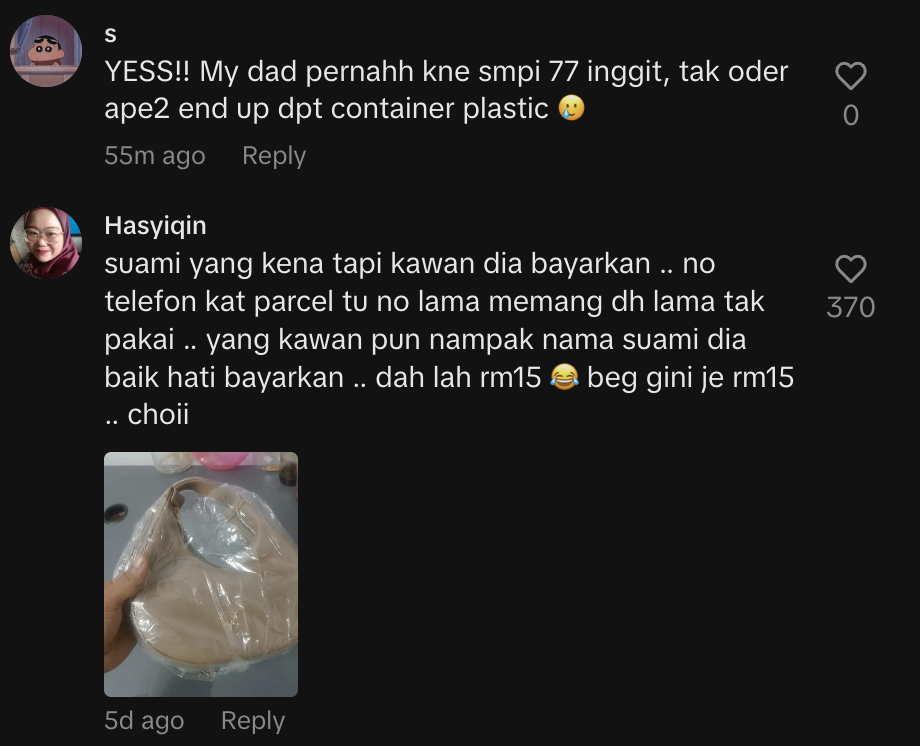The image size is (920, 746).
Task: Open the profile picture of s
Action: click(46, 51)
